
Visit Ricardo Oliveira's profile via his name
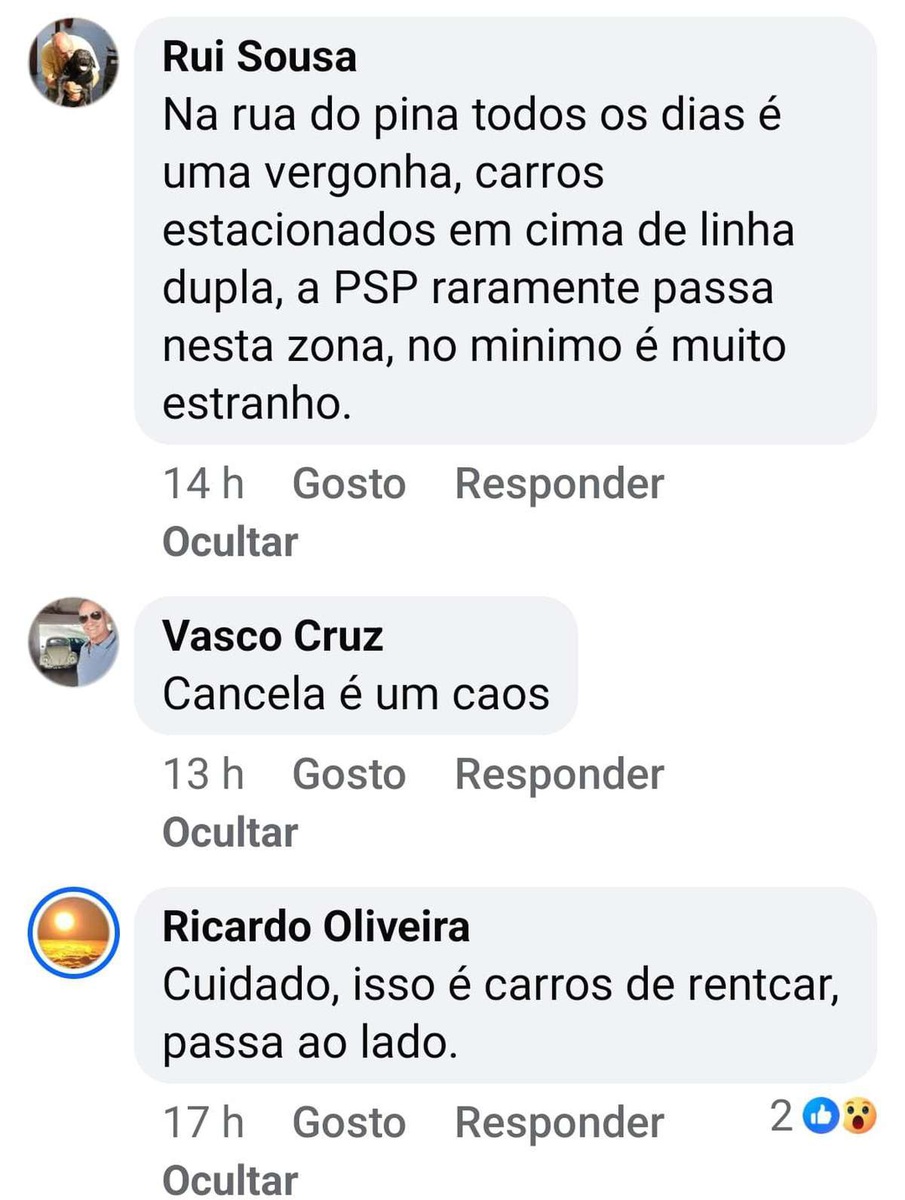pos(315,927)
